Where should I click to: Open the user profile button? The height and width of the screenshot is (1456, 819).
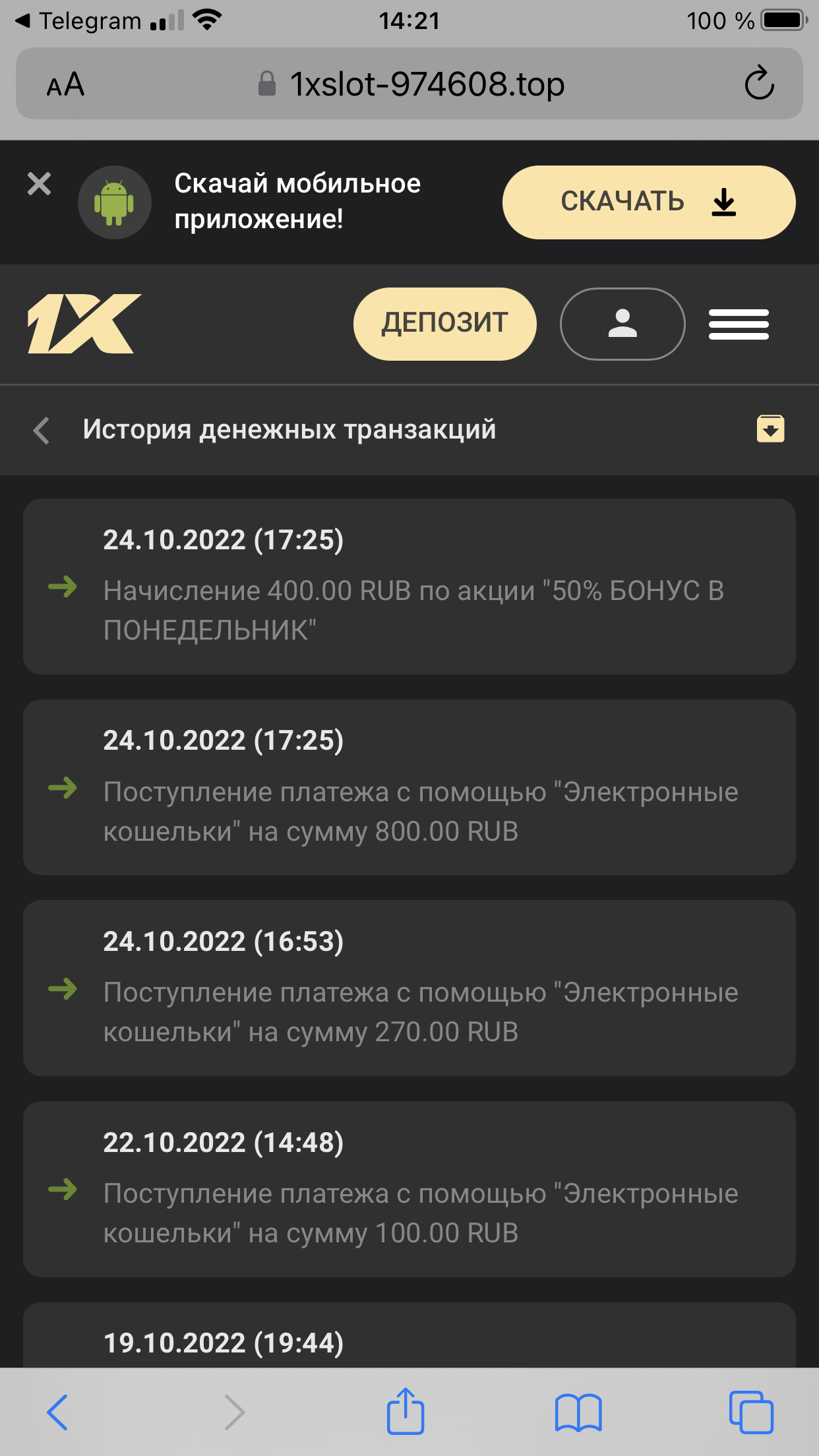click(x=622, y=324)
